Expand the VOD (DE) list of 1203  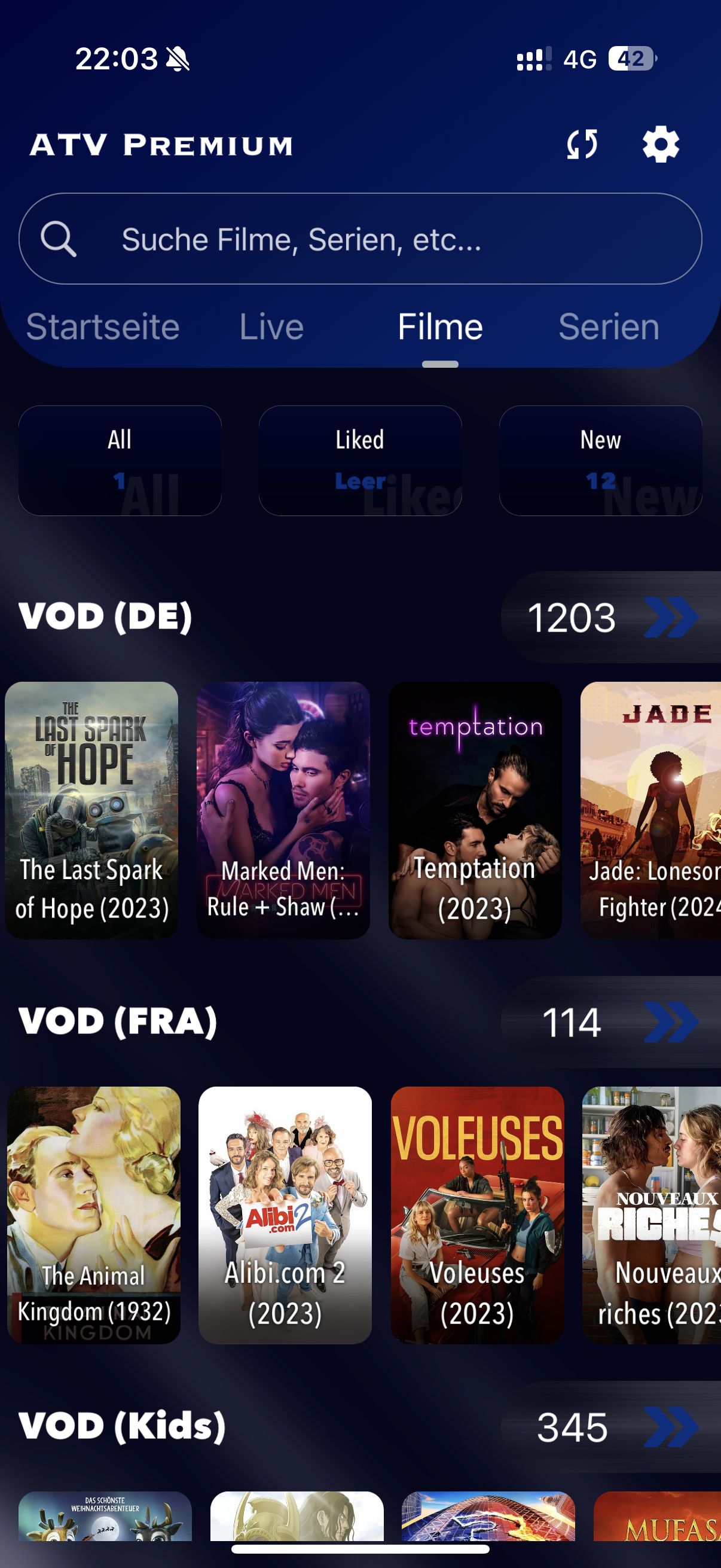coord(610,617)
